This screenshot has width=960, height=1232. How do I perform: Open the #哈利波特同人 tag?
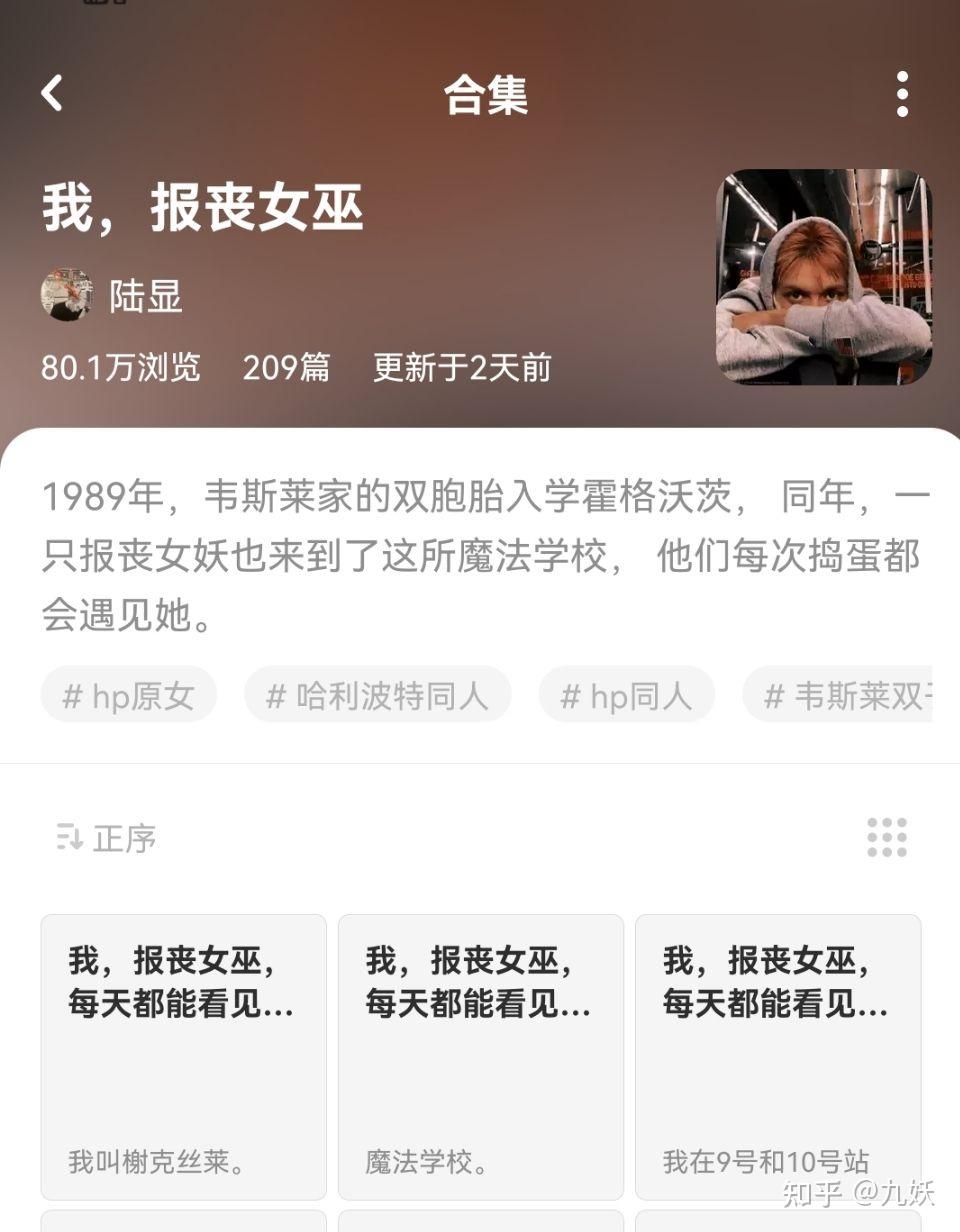[x=377, y=694]
